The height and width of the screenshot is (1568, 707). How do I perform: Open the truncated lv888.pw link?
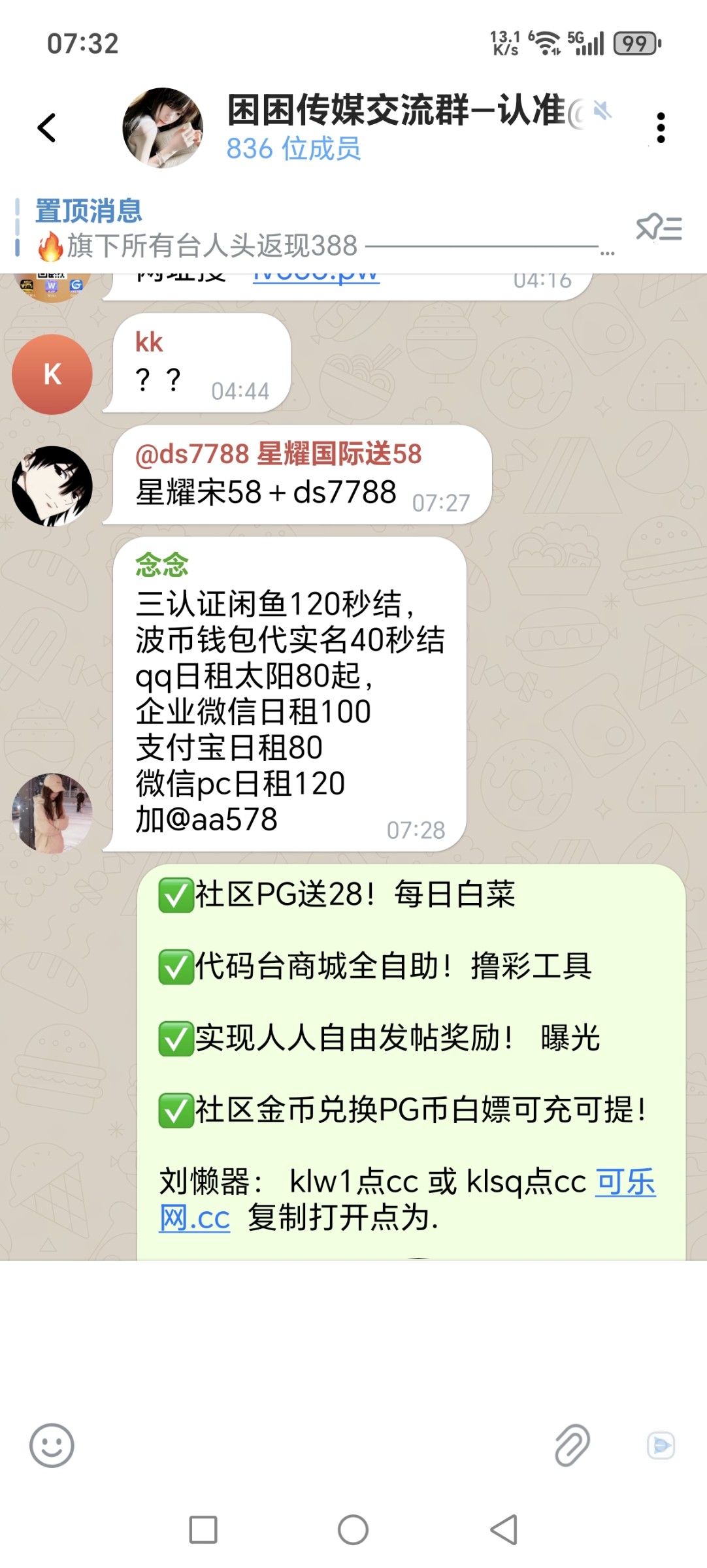(316, 278)
